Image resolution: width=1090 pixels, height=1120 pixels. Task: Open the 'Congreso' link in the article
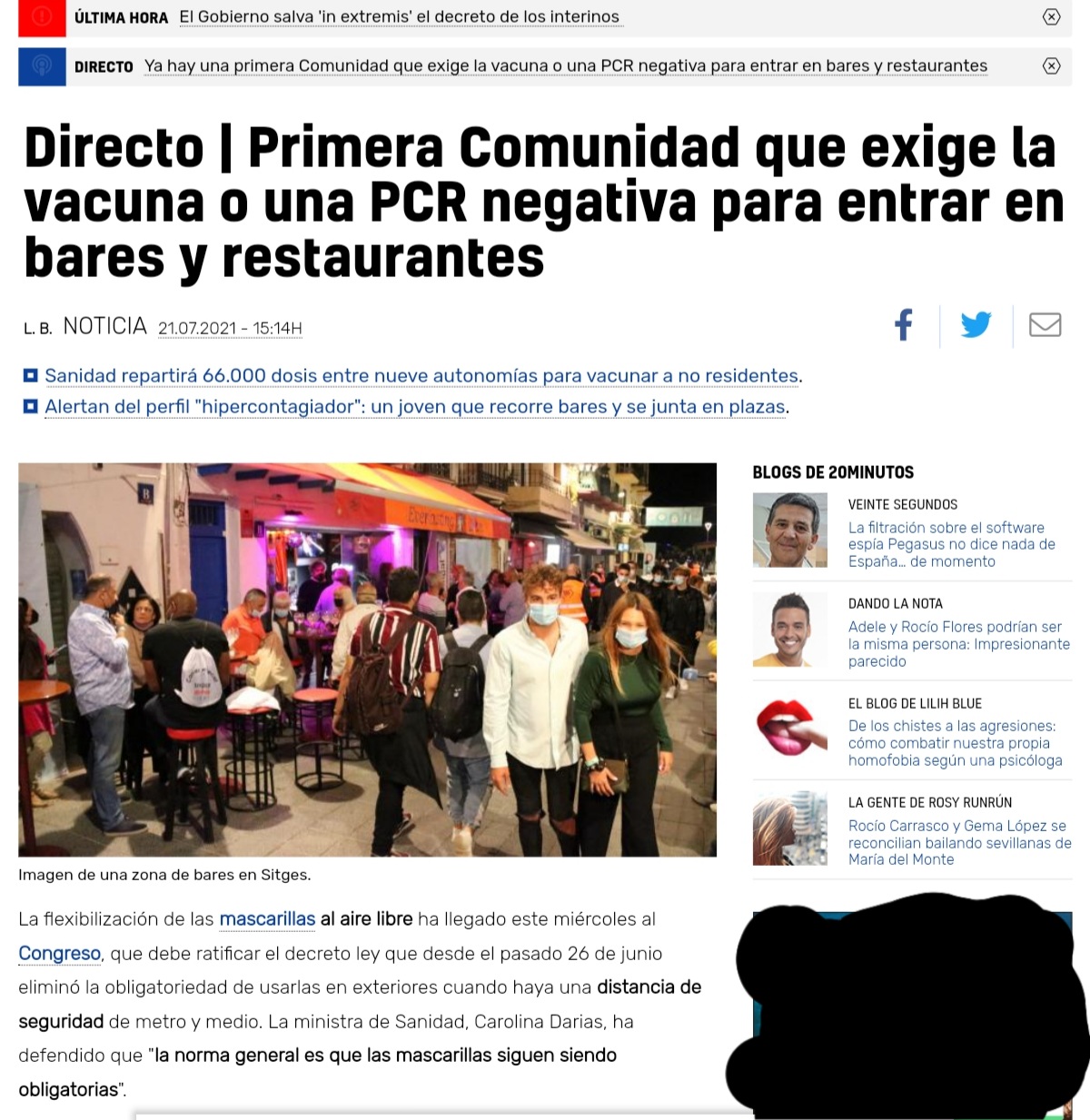tap(59, 954)
